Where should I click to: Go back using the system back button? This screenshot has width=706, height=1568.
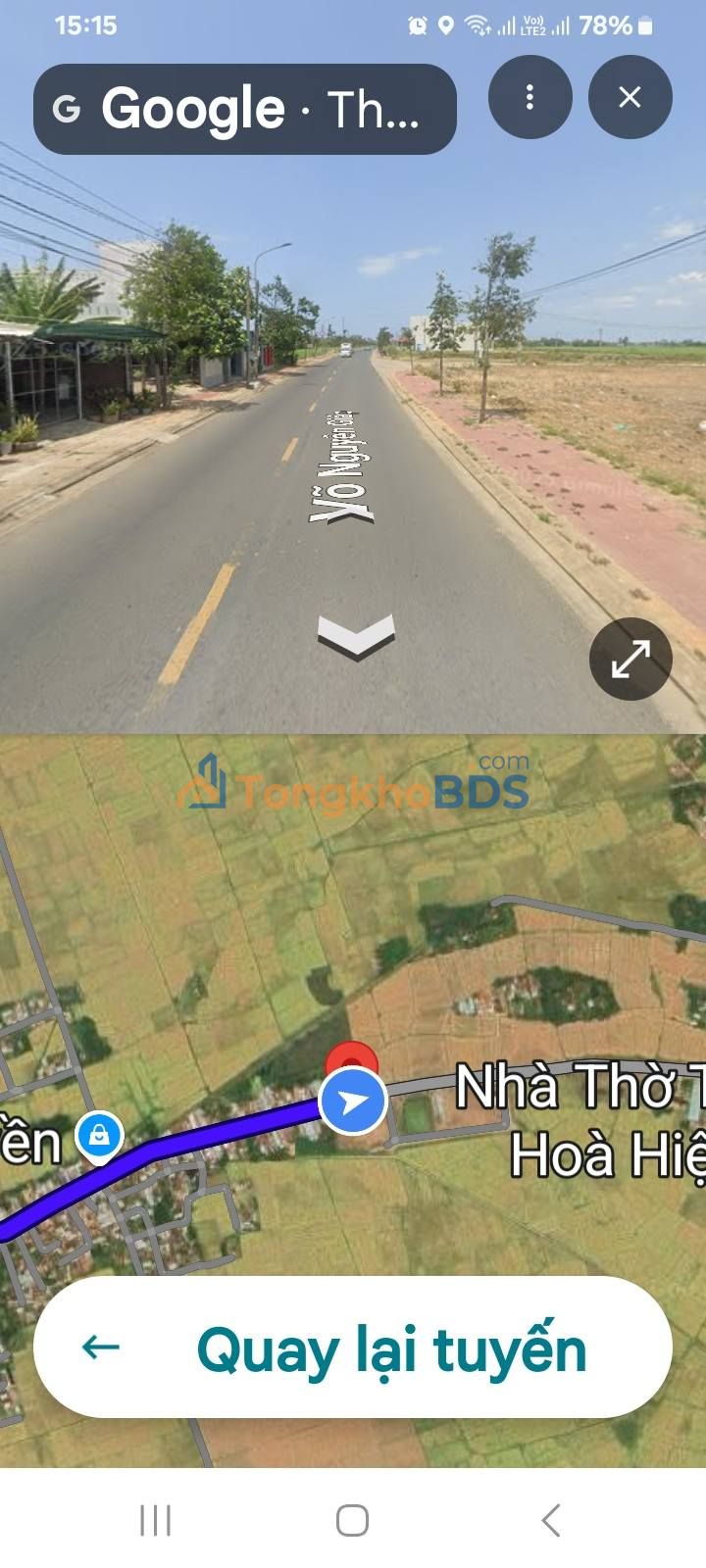coord(550,1520)
